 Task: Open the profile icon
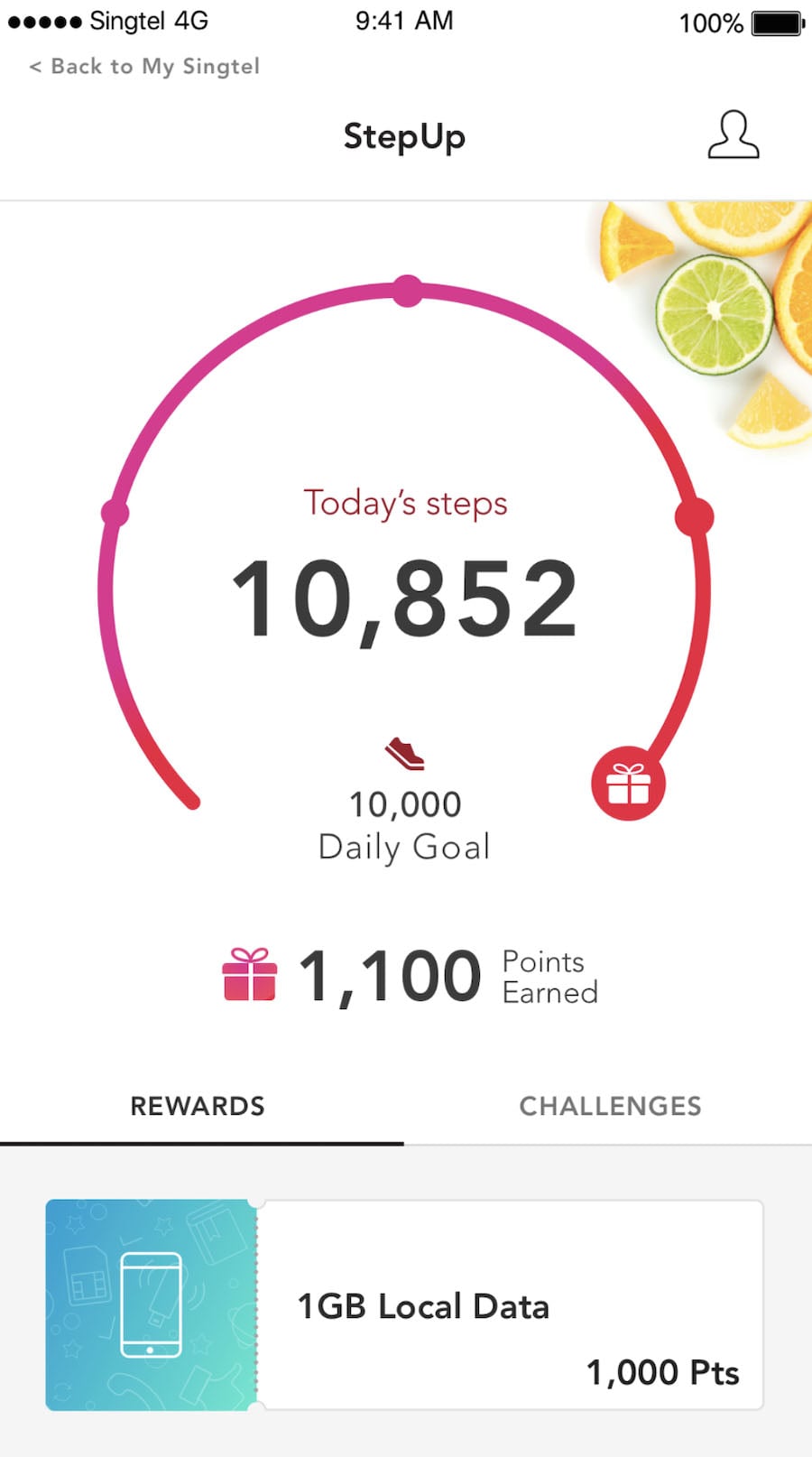pos(733,135)
